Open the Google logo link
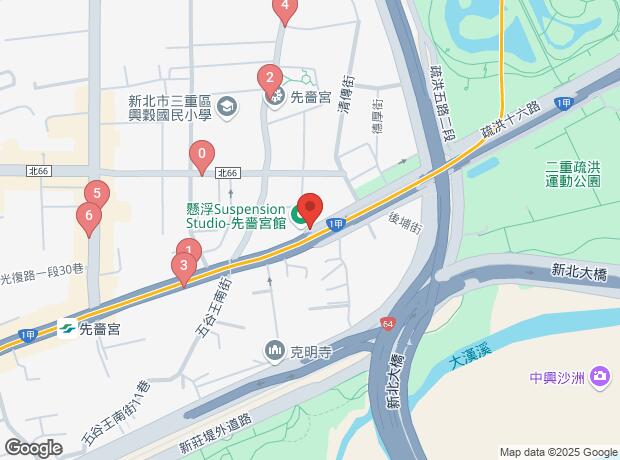 pyautogui.click(x=32, y=447)
